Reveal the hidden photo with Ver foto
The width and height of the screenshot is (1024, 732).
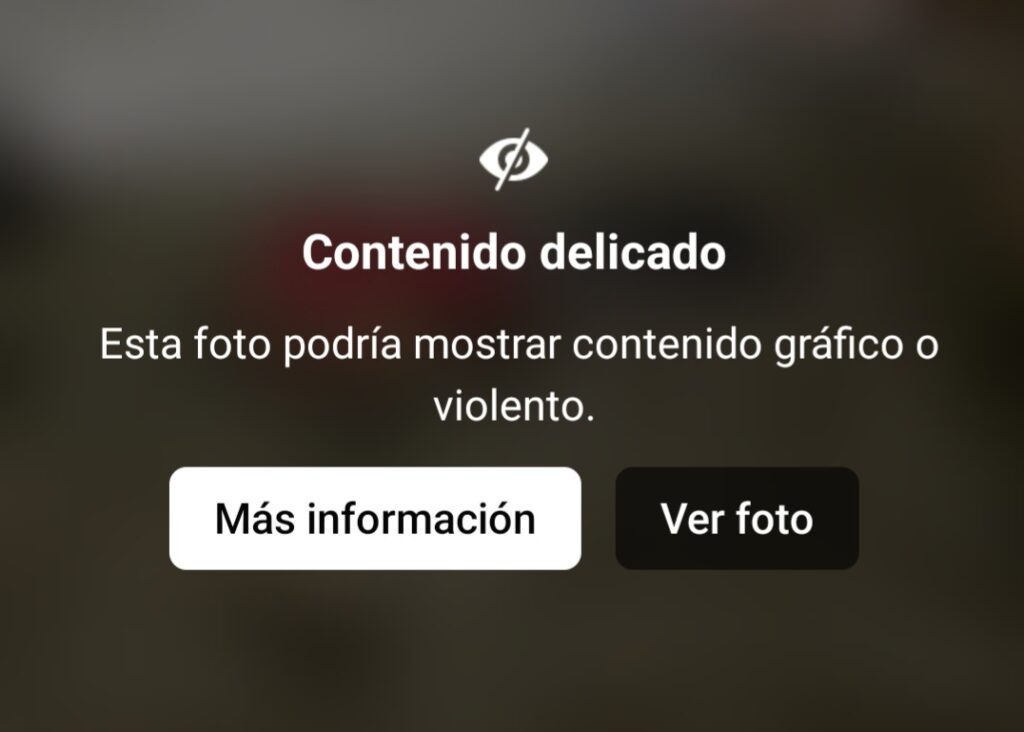coord(736,518)
